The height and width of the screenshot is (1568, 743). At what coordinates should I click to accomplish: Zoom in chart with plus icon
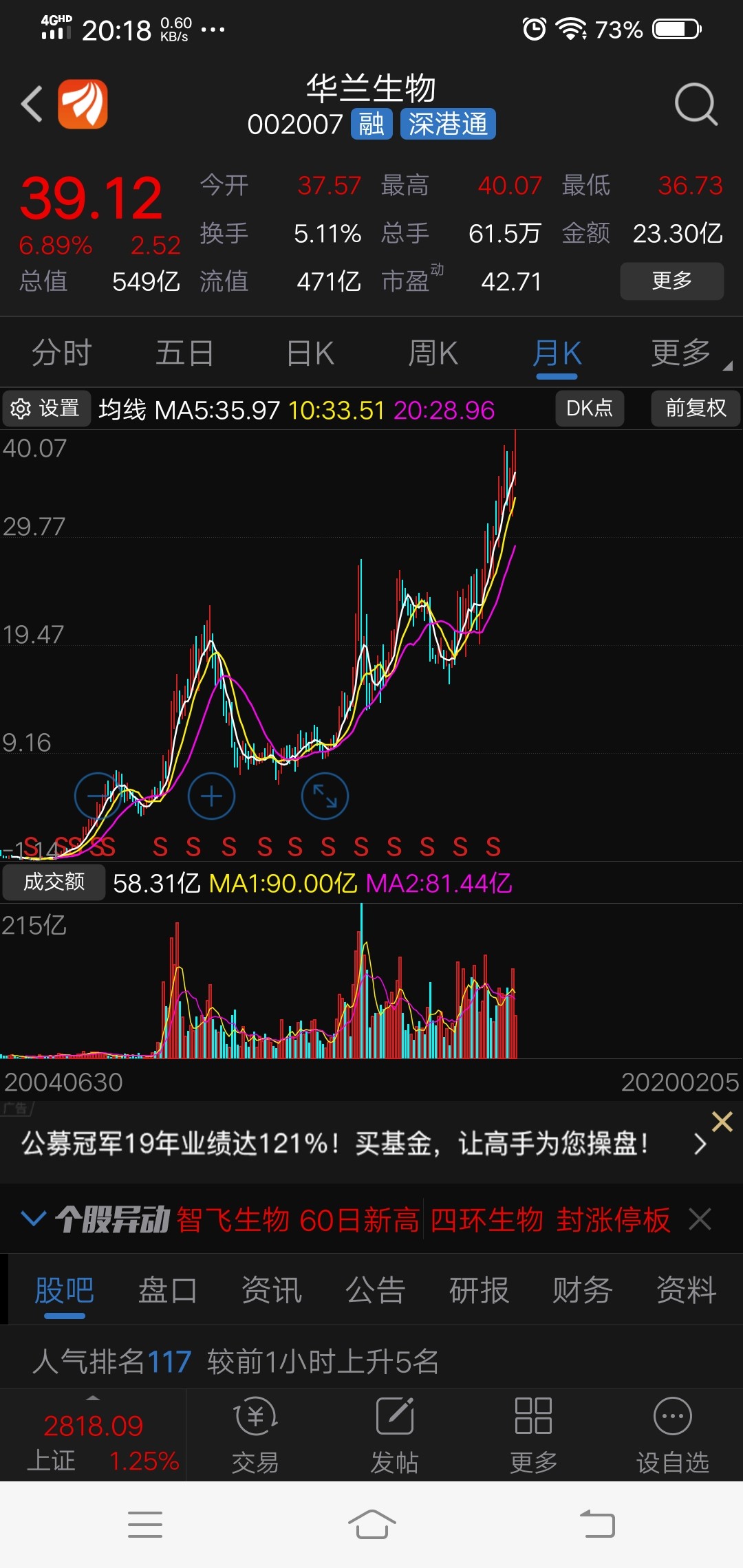pyautogui.click(x=211, y=796)
